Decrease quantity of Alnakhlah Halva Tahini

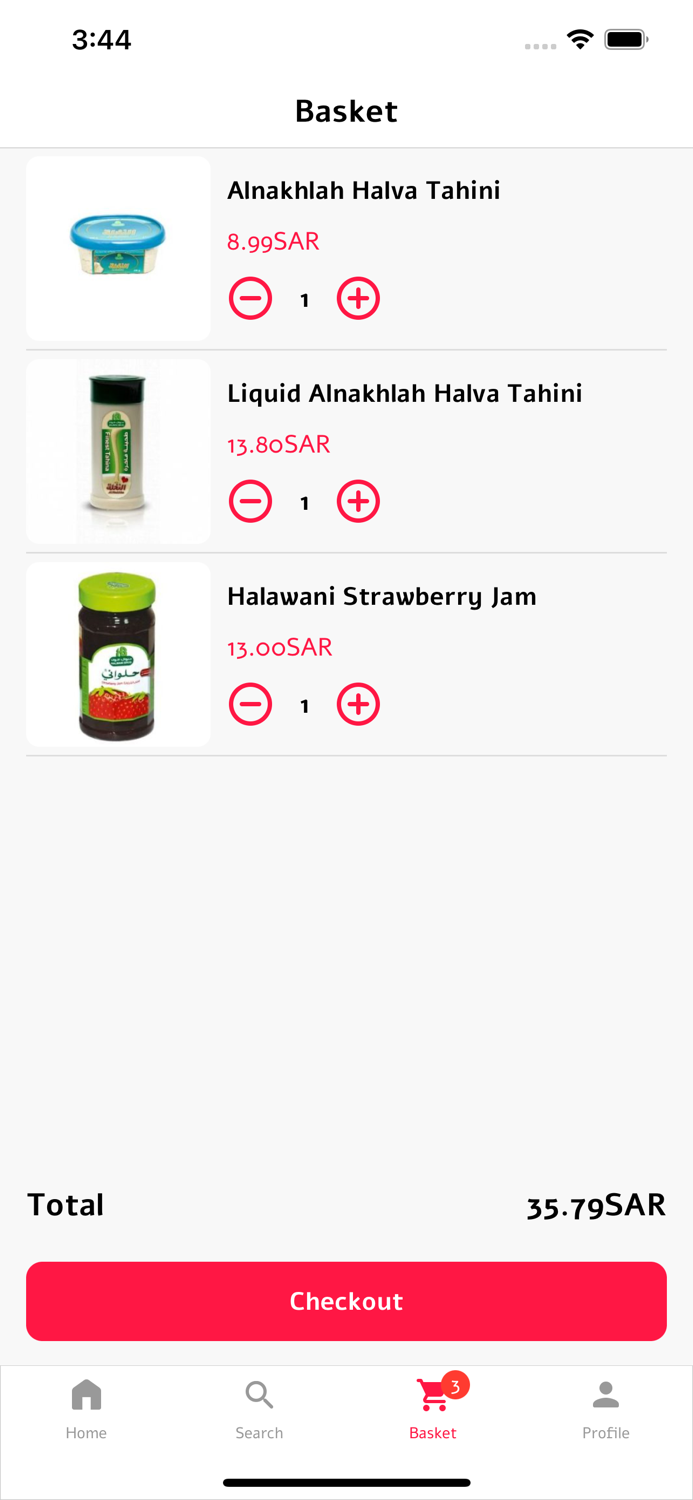[x=250, y=298]
